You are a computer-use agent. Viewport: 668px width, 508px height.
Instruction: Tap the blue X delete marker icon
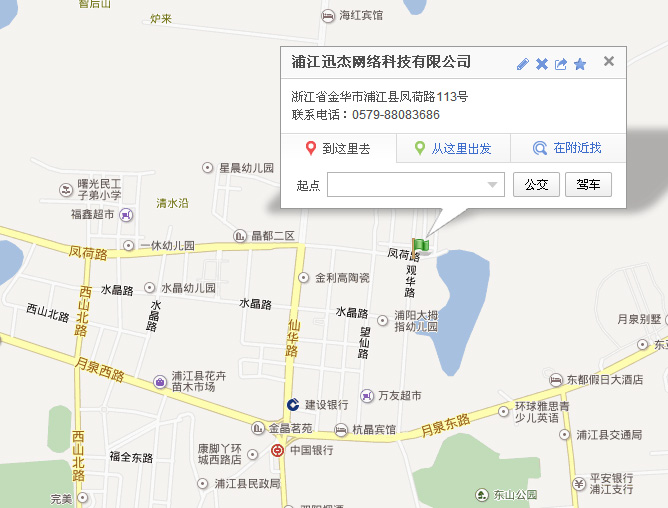point(541,64)
